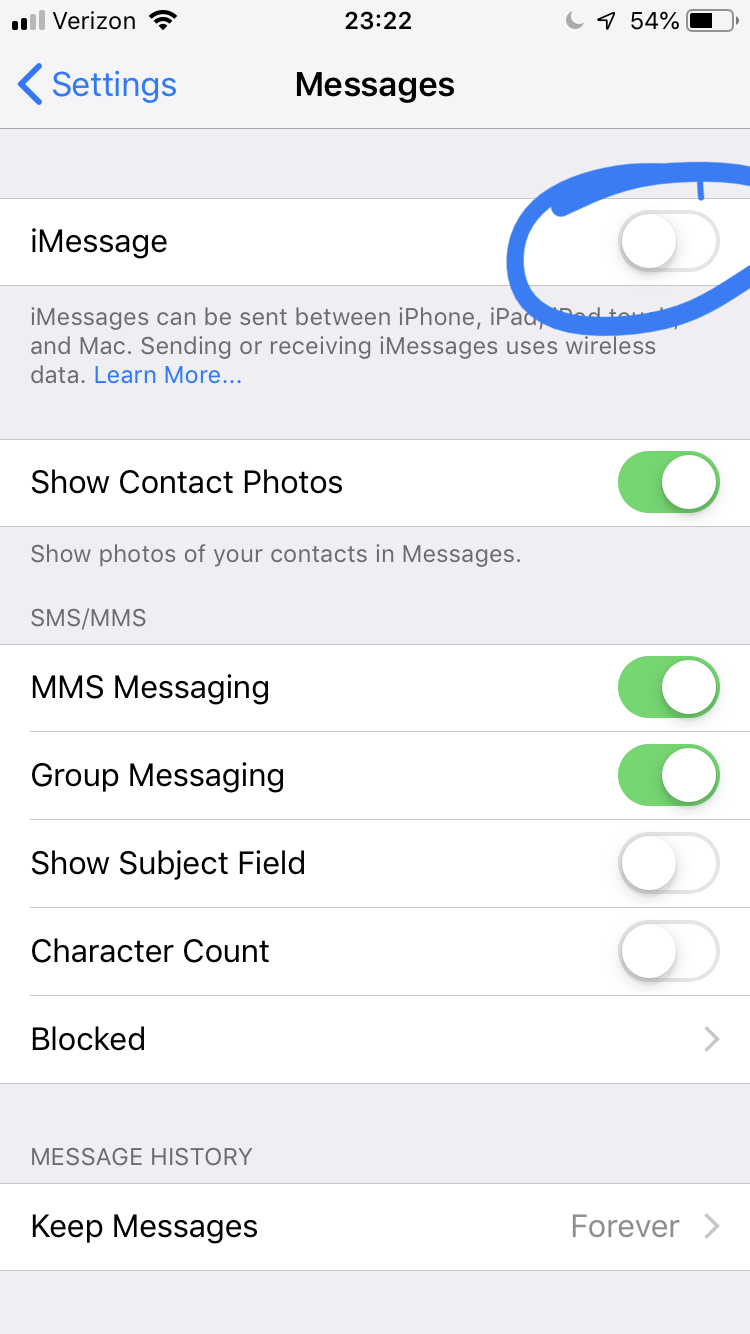Disable Group Messaging
The image size is (750, 1334).
click(x=668, y=775)
